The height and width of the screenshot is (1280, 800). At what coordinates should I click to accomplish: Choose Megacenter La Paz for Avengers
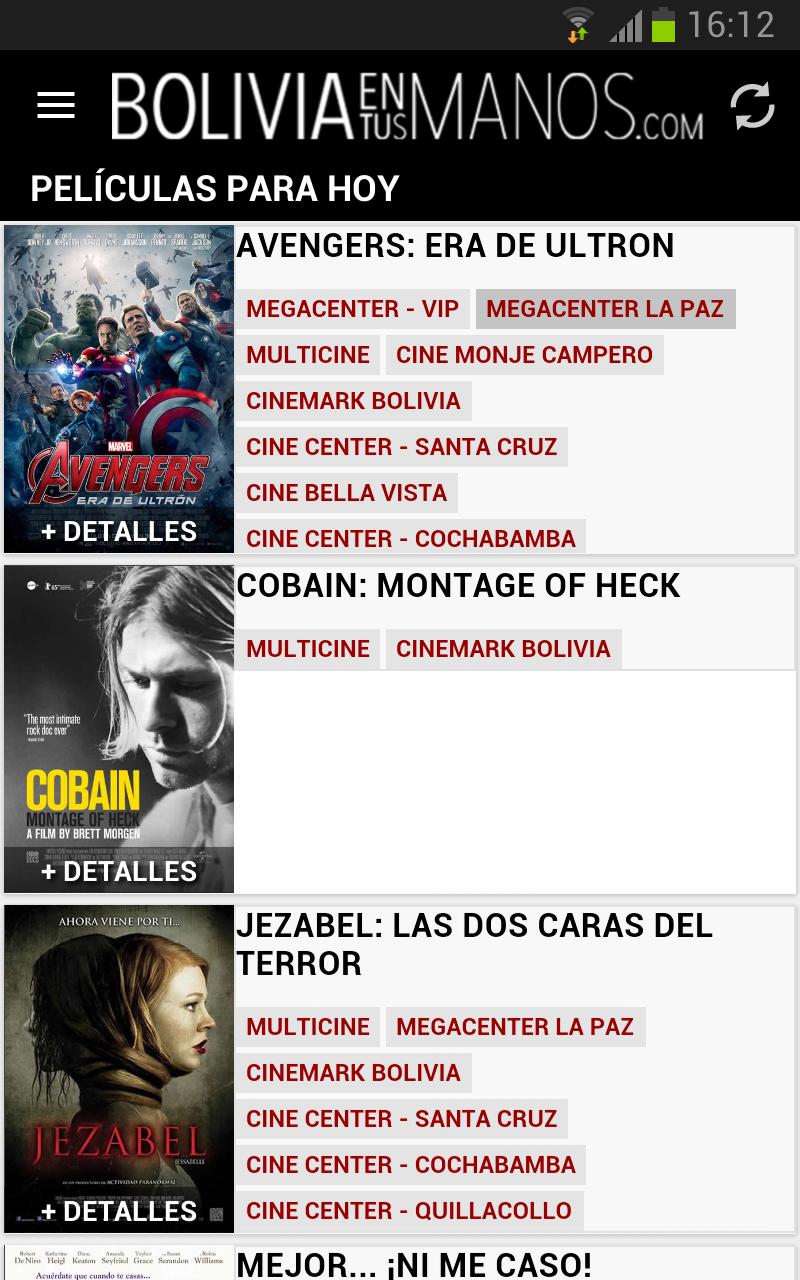(605, 309)
